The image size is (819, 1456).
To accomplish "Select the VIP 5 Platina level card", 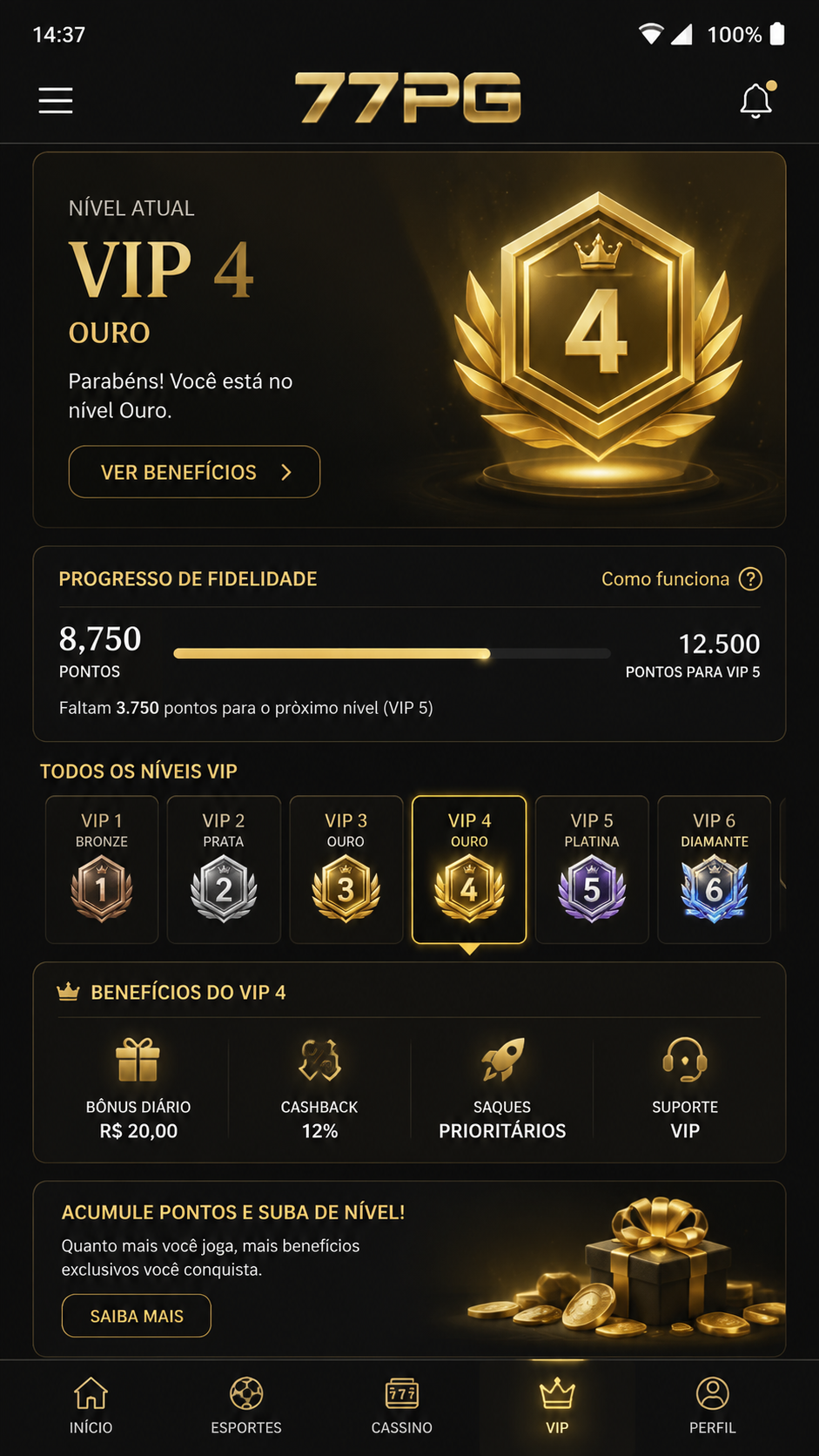I will [592, 869].
